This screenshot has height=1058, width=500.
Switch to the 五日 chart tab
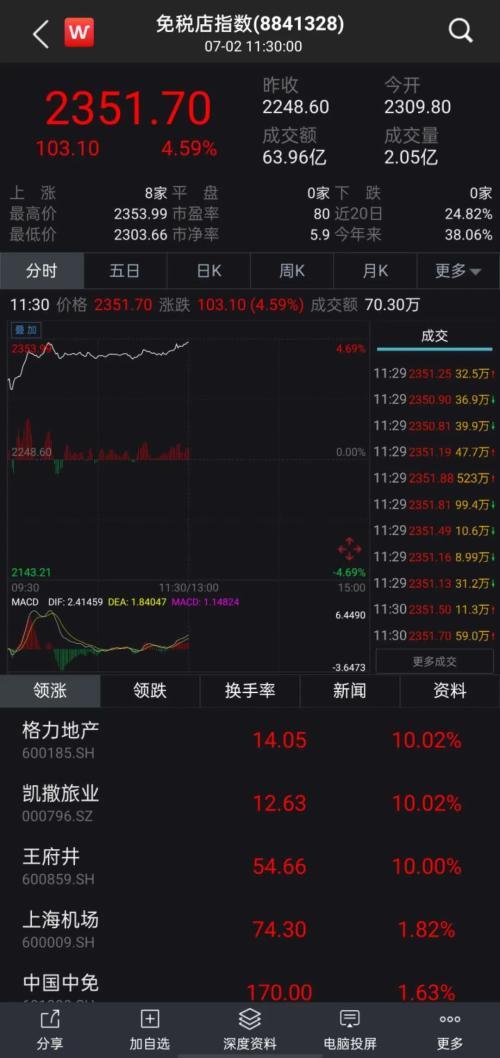point(125,271)
